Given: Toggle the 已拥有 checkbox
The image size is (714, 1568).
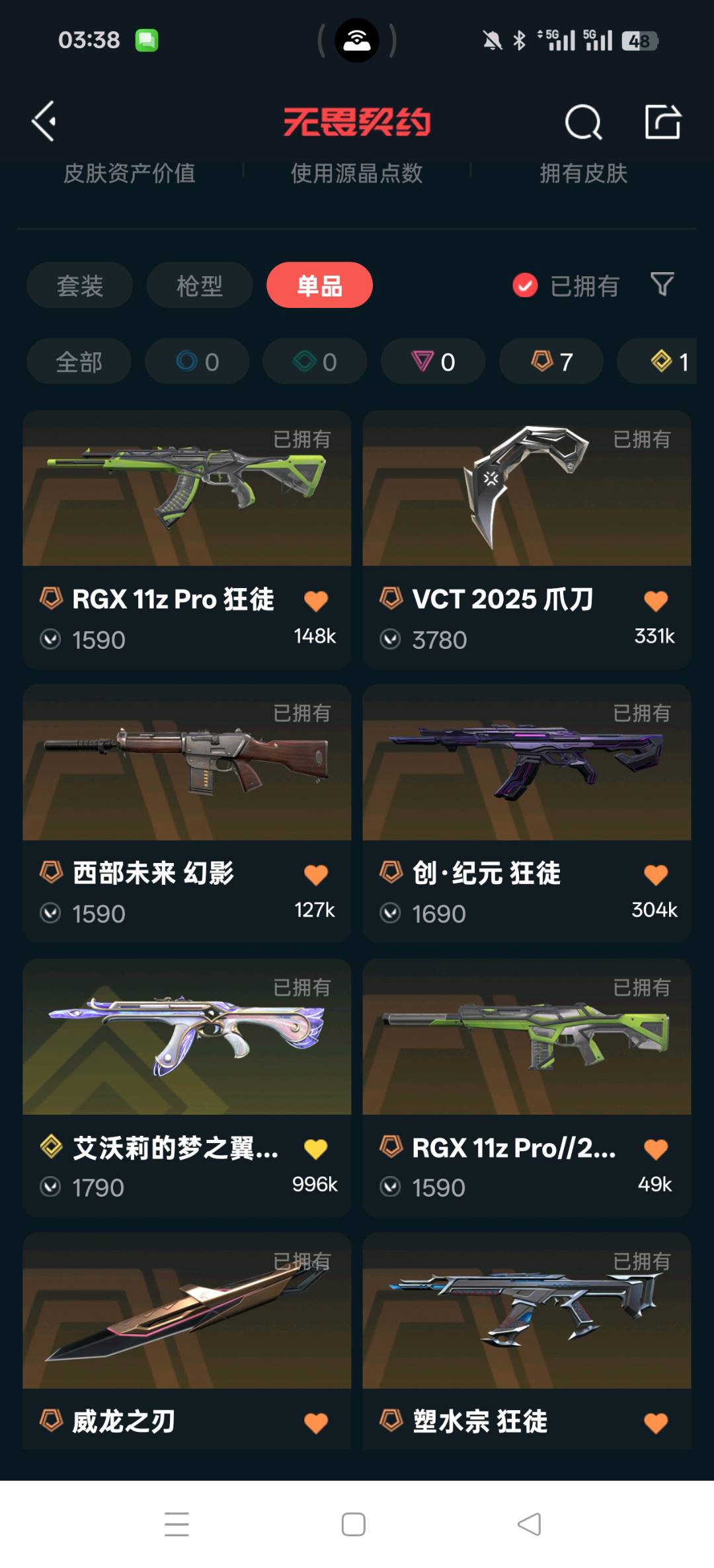Looking at the screenshot, I should 526,285.
